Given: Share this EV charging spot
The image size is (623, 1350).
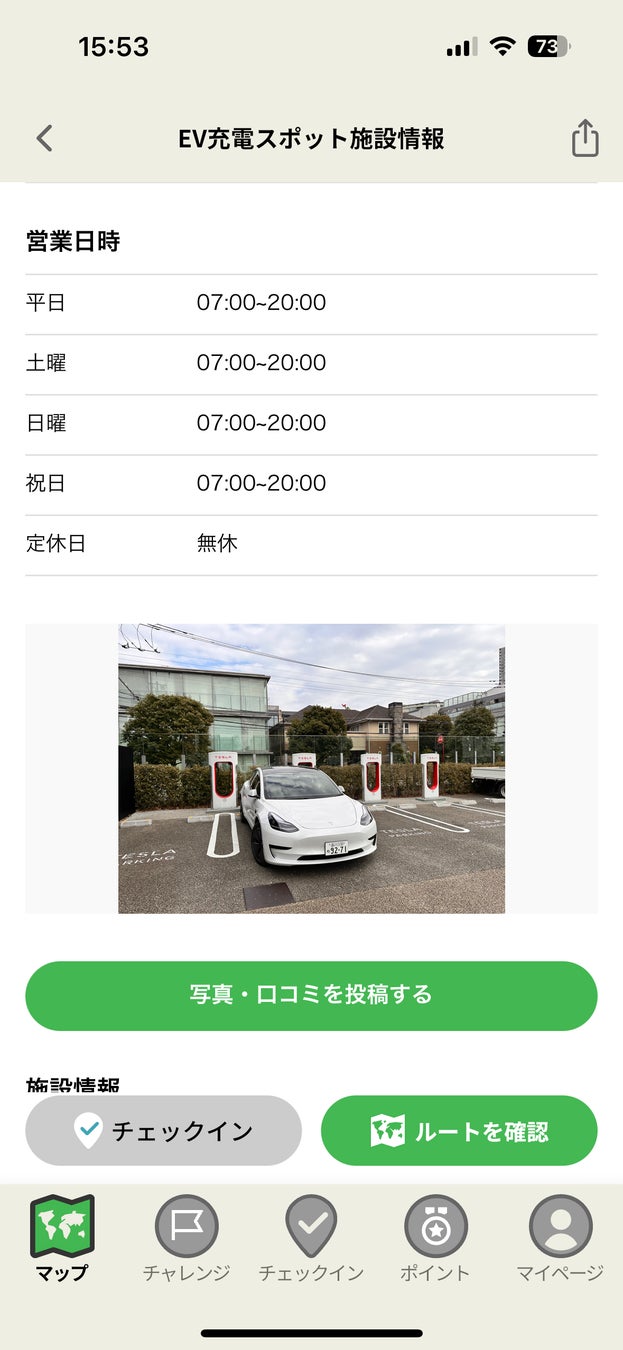Looking at the screenshot, I should pos(584,138).
